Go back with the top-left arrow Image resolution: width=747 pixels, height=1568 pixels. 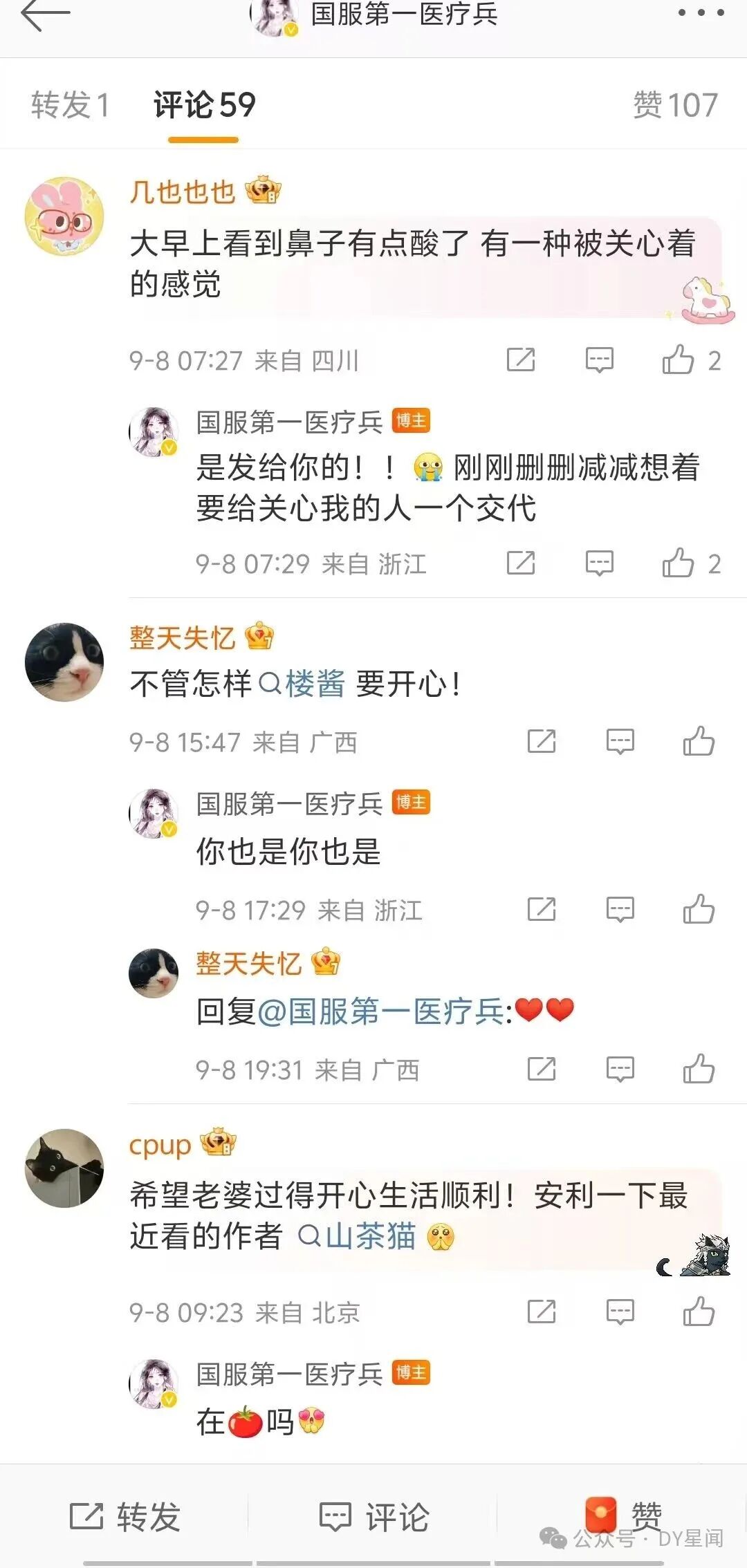click(46, 14)
